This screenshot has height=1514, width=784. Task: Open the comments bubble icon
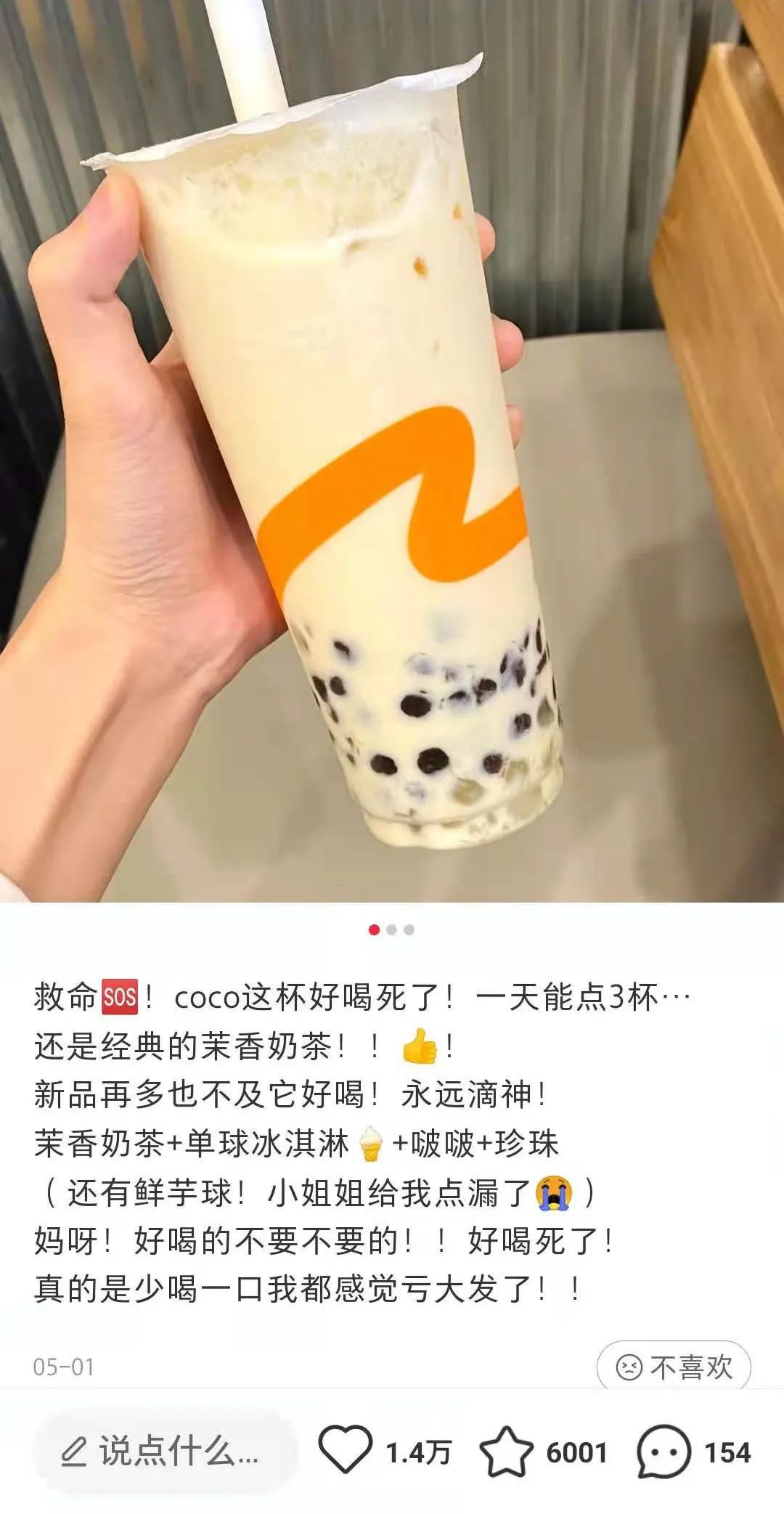click(x=663, y=1451)
